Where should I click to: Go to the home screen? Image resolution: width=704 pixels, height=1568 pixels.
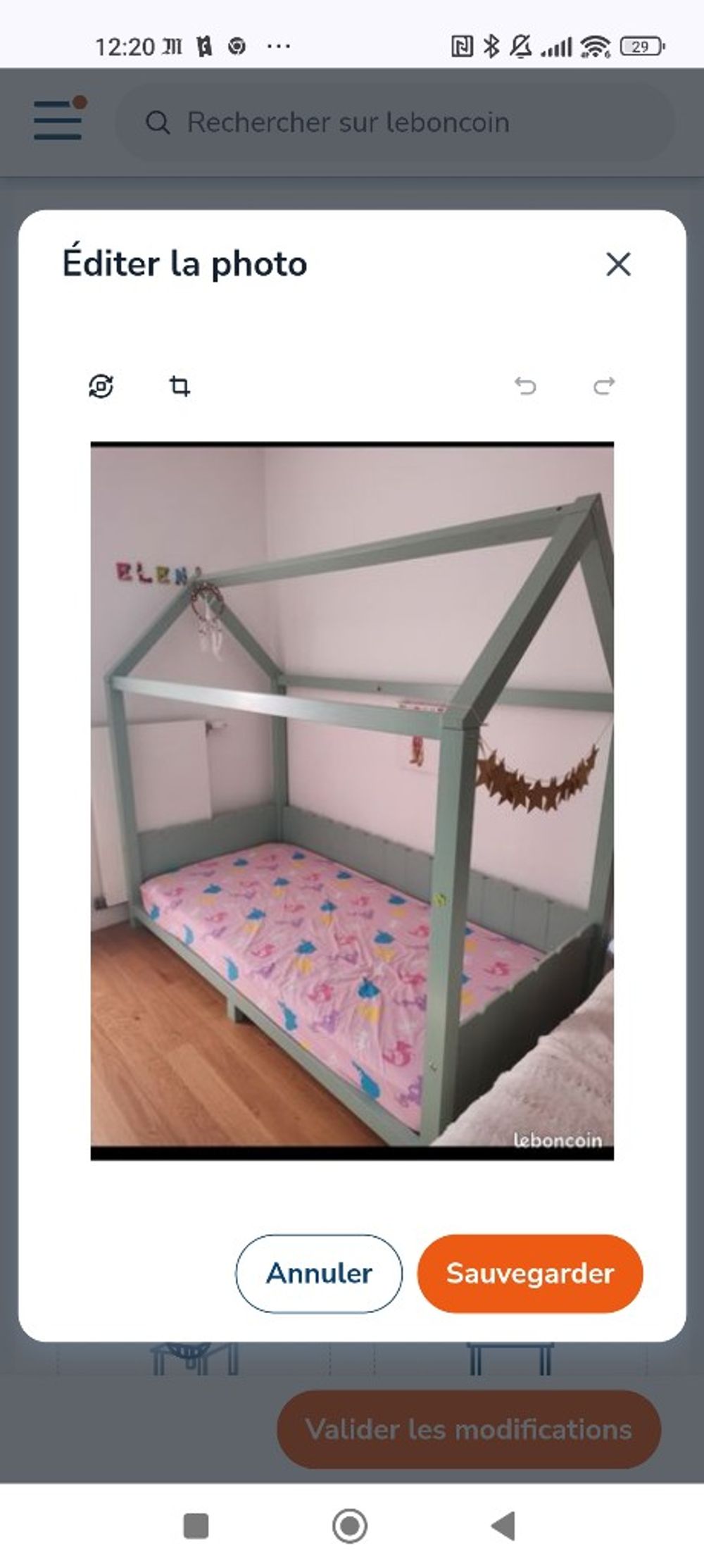tap(350, 1526)
